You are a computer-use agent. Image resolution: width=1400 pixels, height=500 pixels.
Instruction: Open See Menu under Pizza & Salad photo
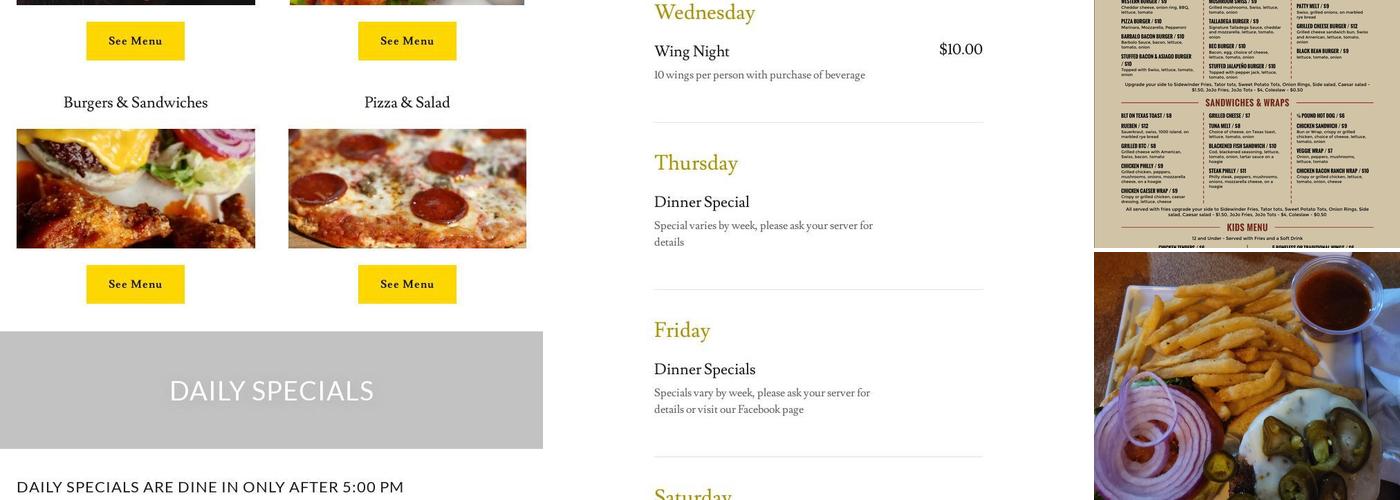pos(407,284)
